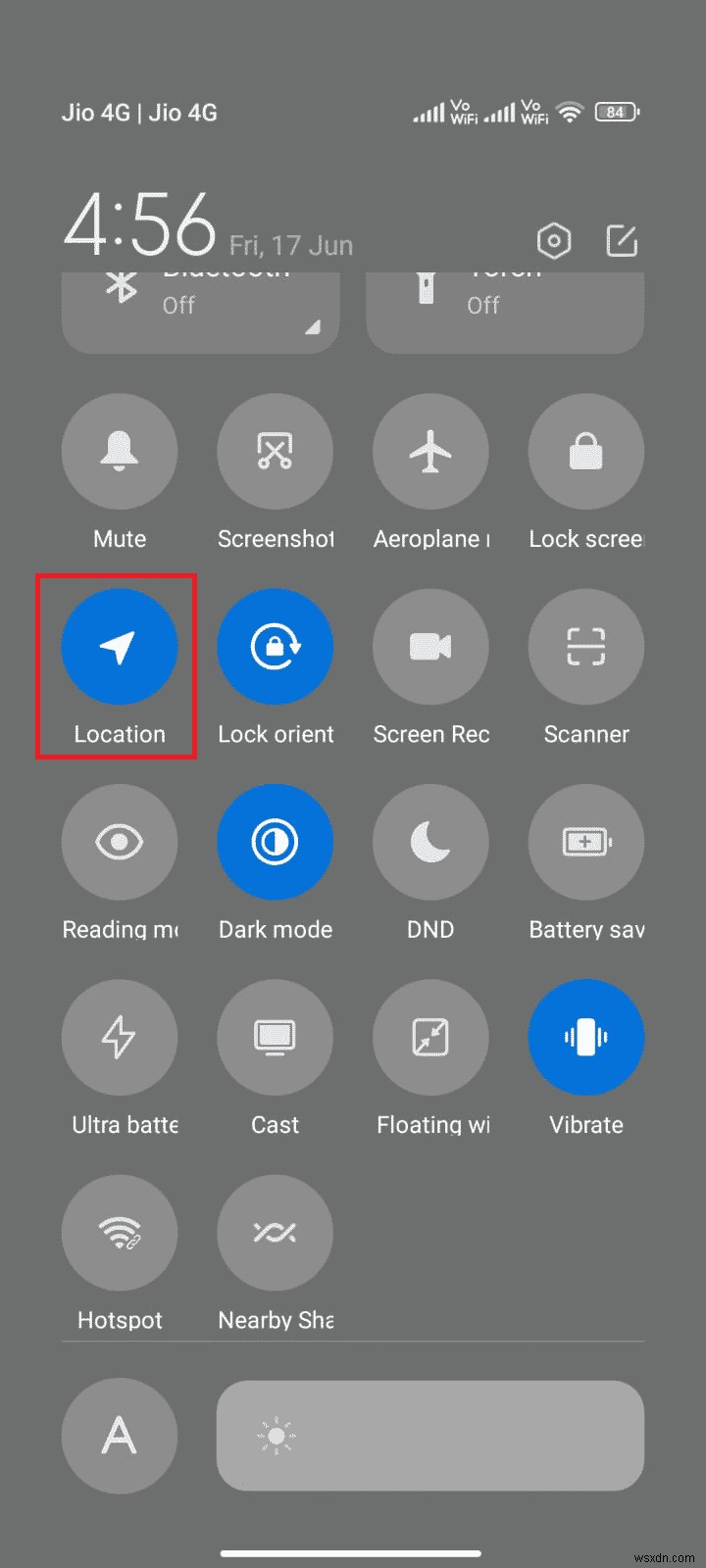Tap the date Fri 17 Jun

pos(290,245)
